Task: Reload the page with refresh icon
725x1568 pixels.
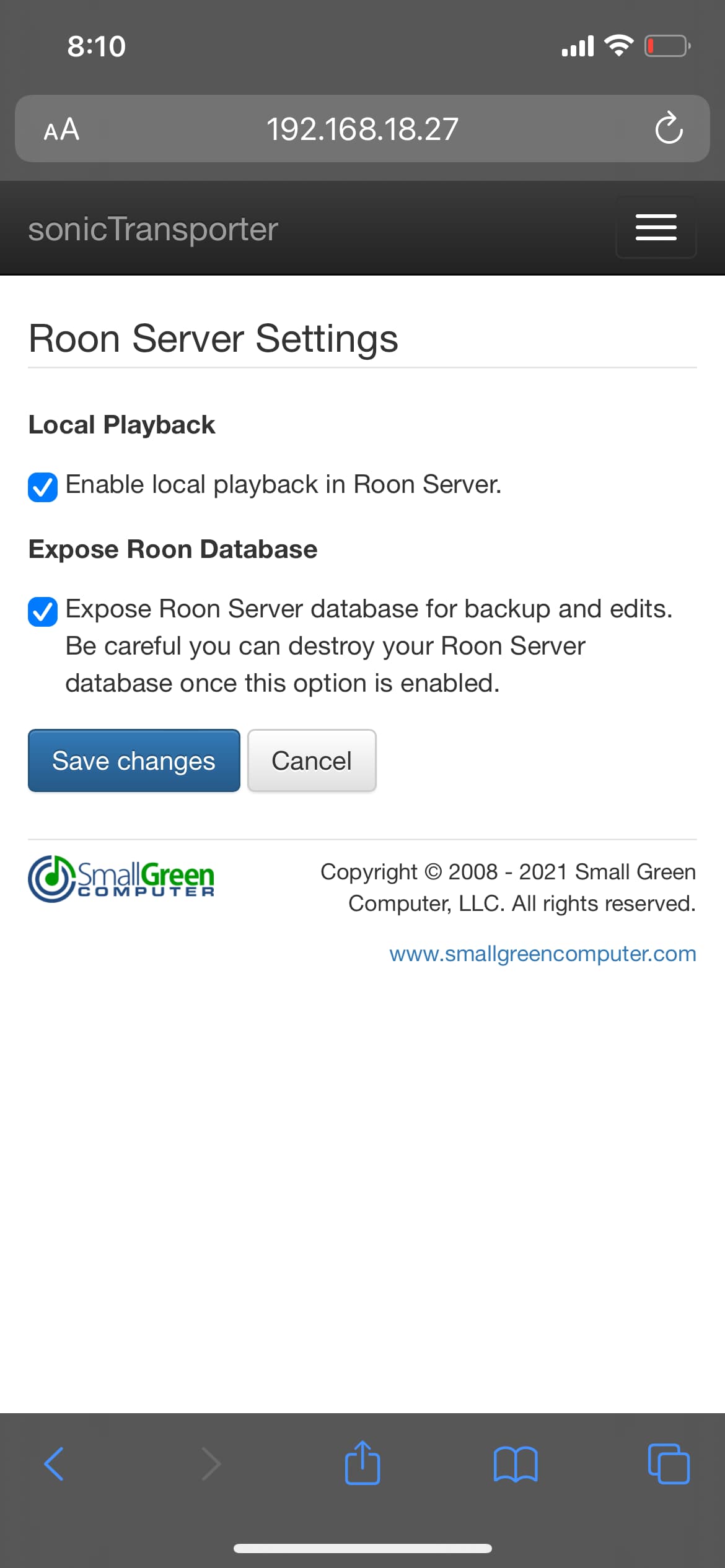Action: pyautogui.click(x=669, y=128)
